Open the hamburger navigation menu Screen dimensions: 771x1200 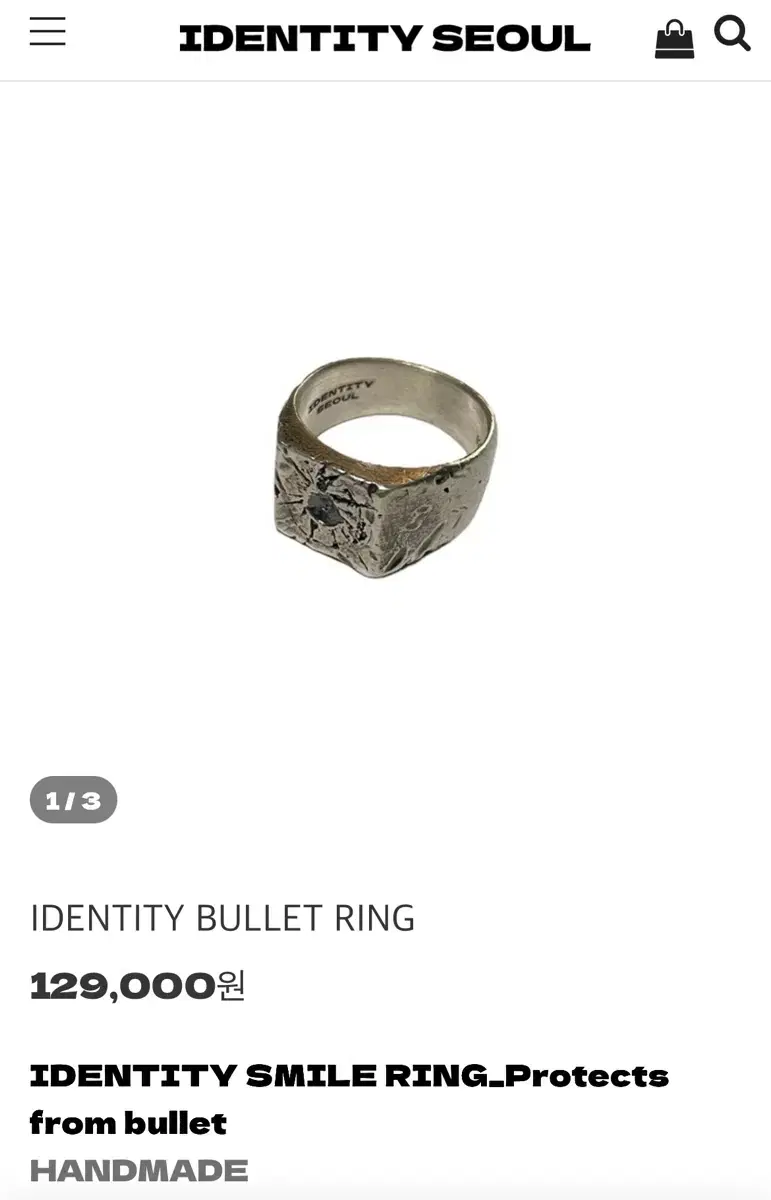pos(47,33)
